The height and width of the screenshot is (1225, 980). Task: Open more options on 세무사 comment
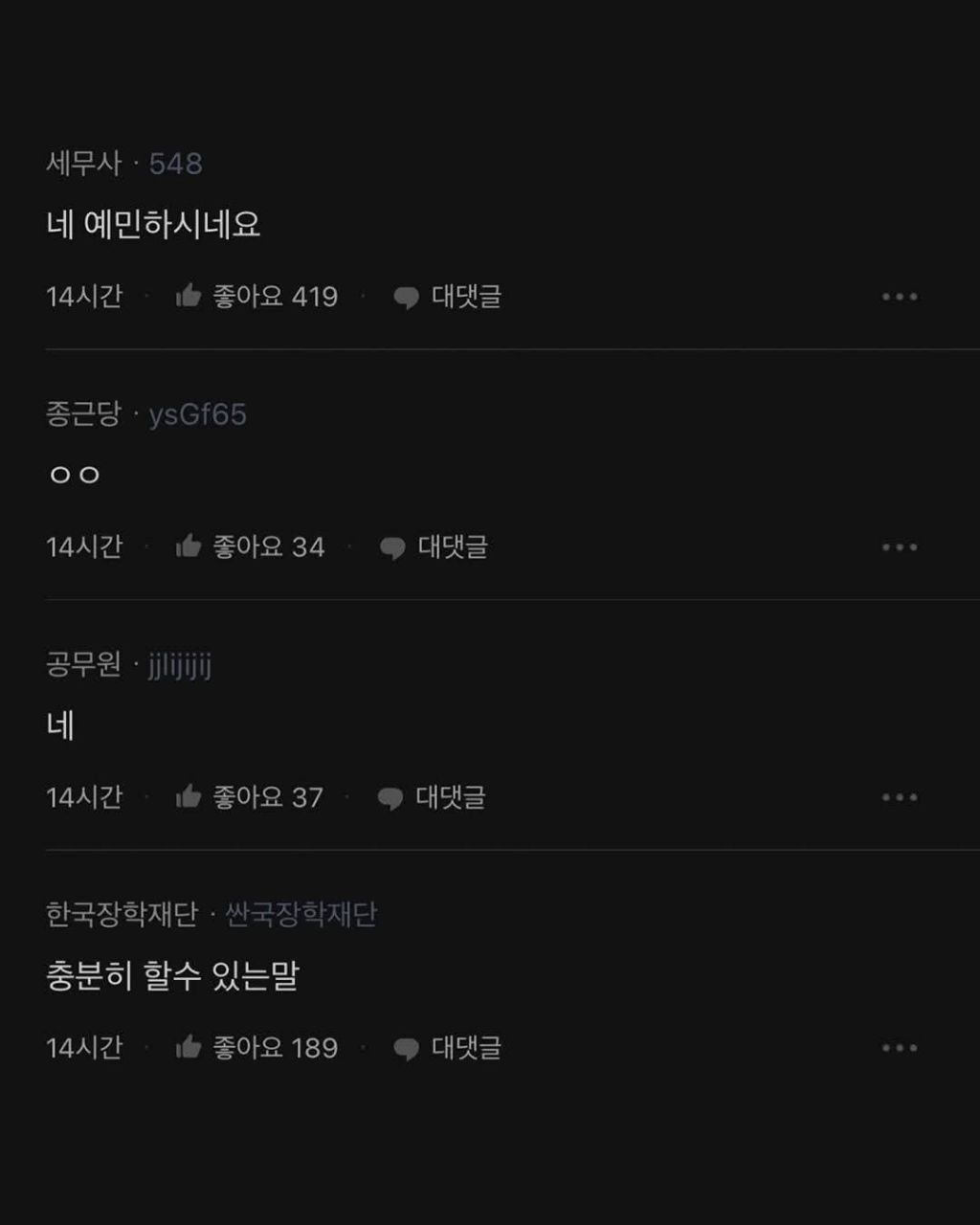899,297
